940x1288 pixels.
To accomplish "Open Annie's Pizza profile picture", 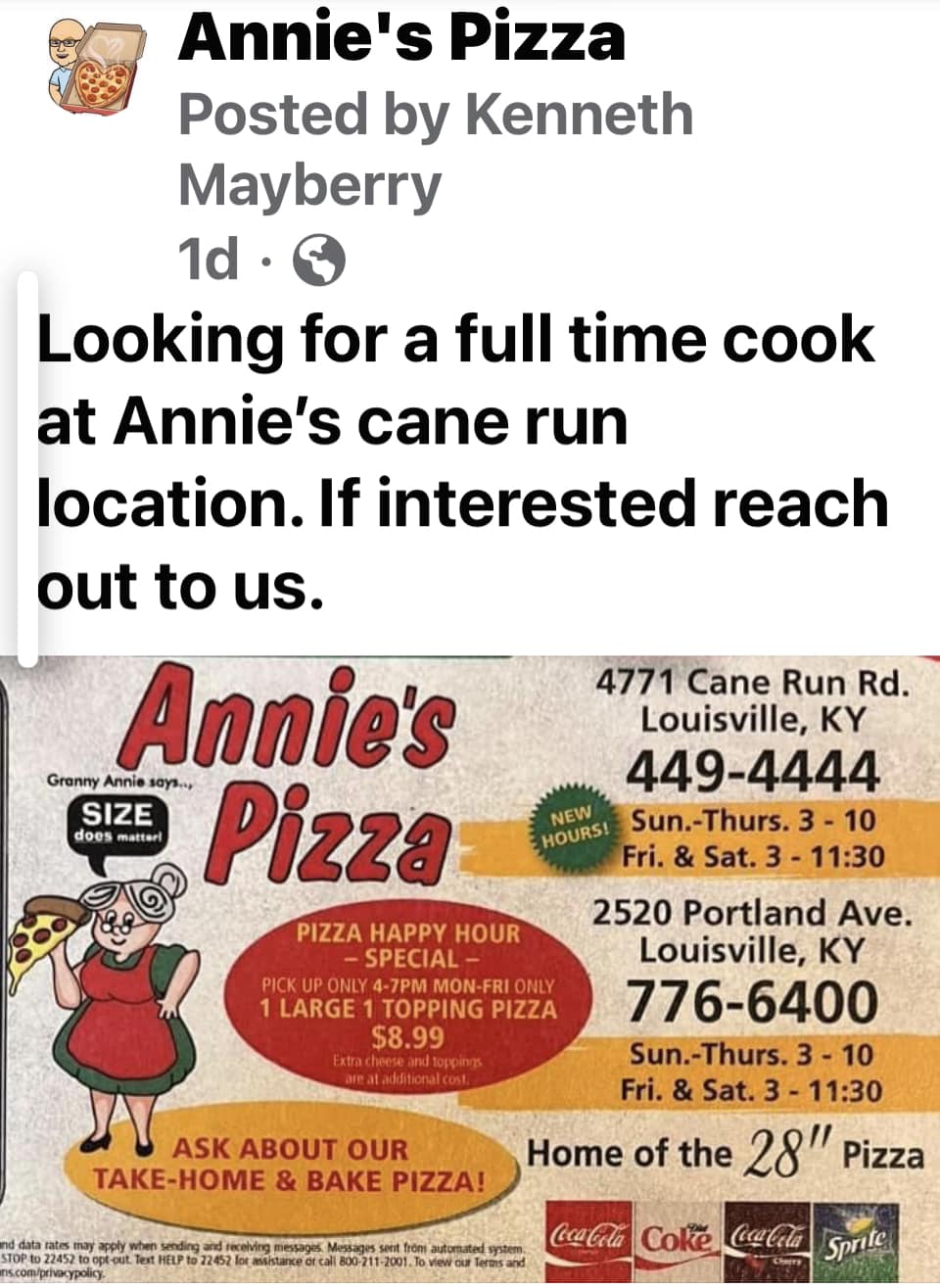I will [89, 68].
